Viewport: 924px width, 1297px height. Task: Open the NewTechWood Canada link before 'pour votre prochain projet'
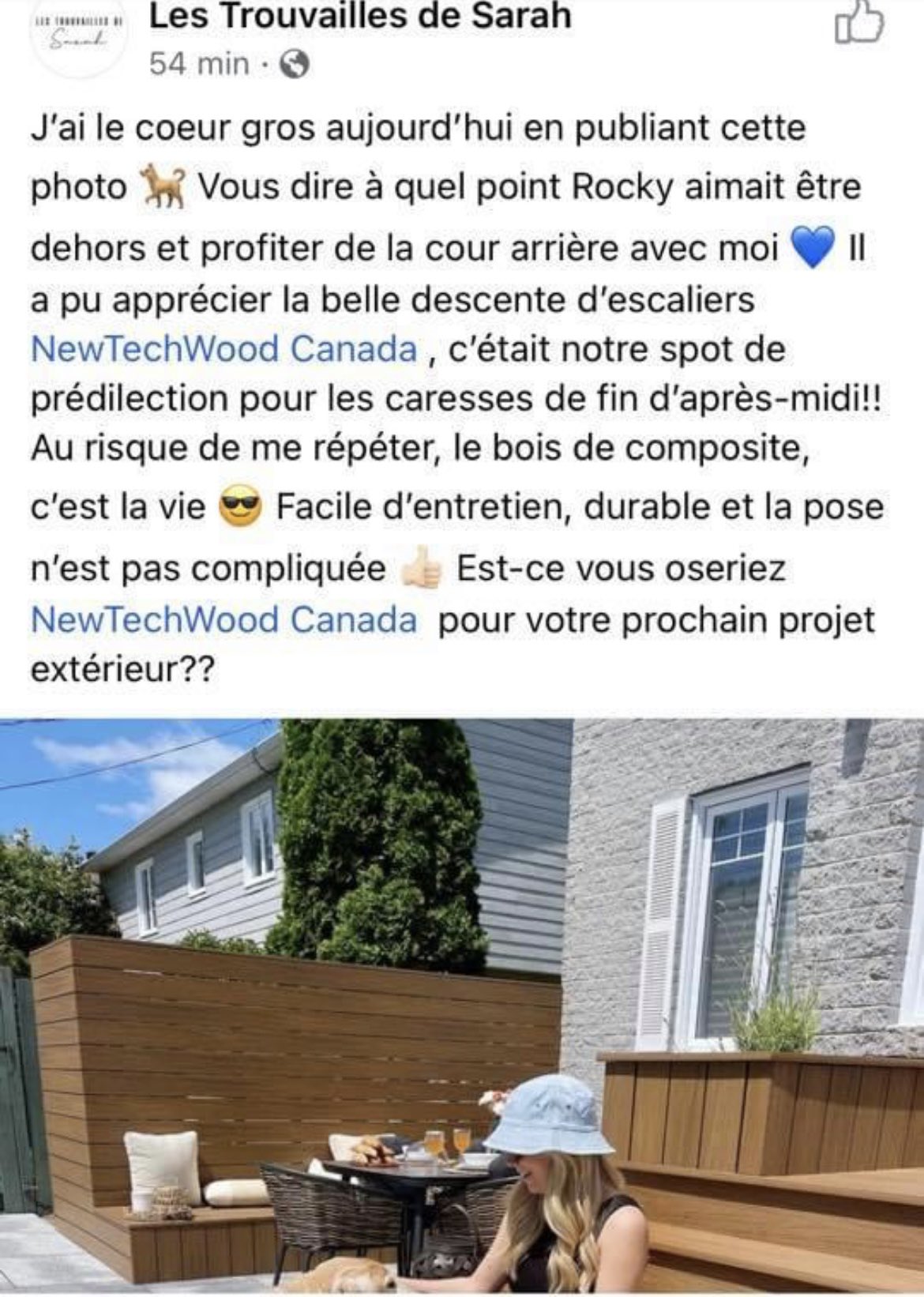click(x=223, y=620)
